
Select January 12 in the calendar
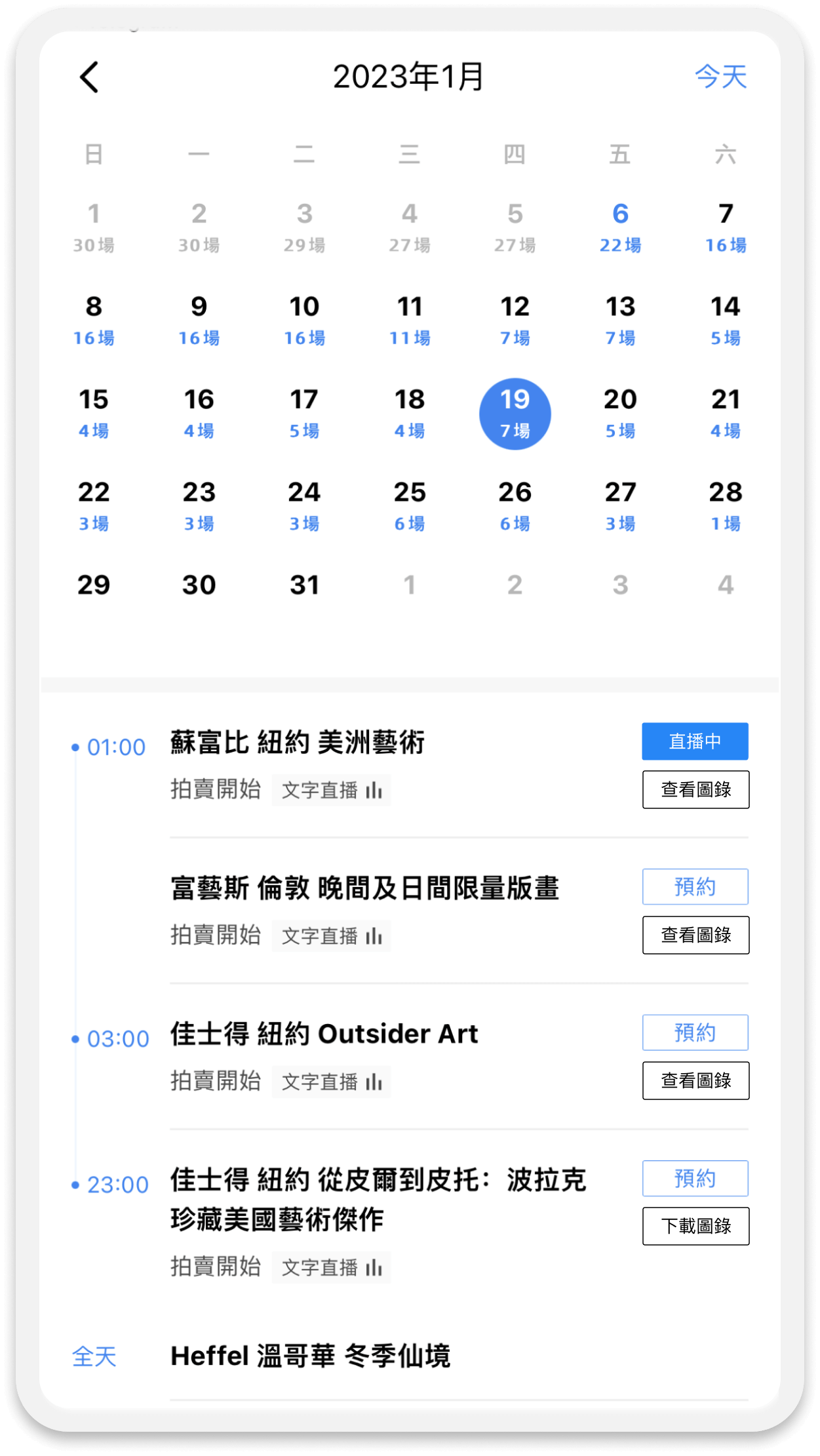click(x=515, y=321)
